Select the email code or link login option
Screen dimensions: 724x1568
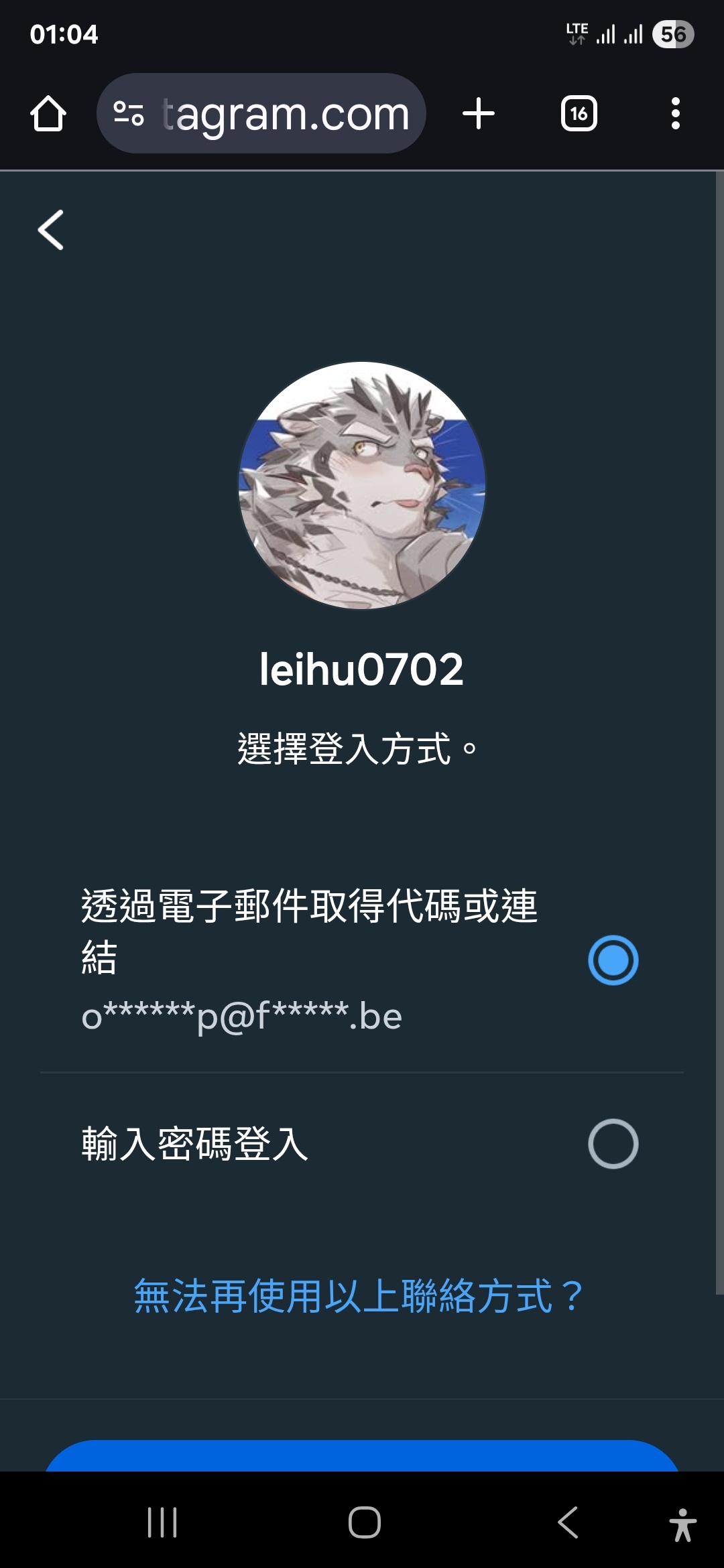(x=613, y=960)
